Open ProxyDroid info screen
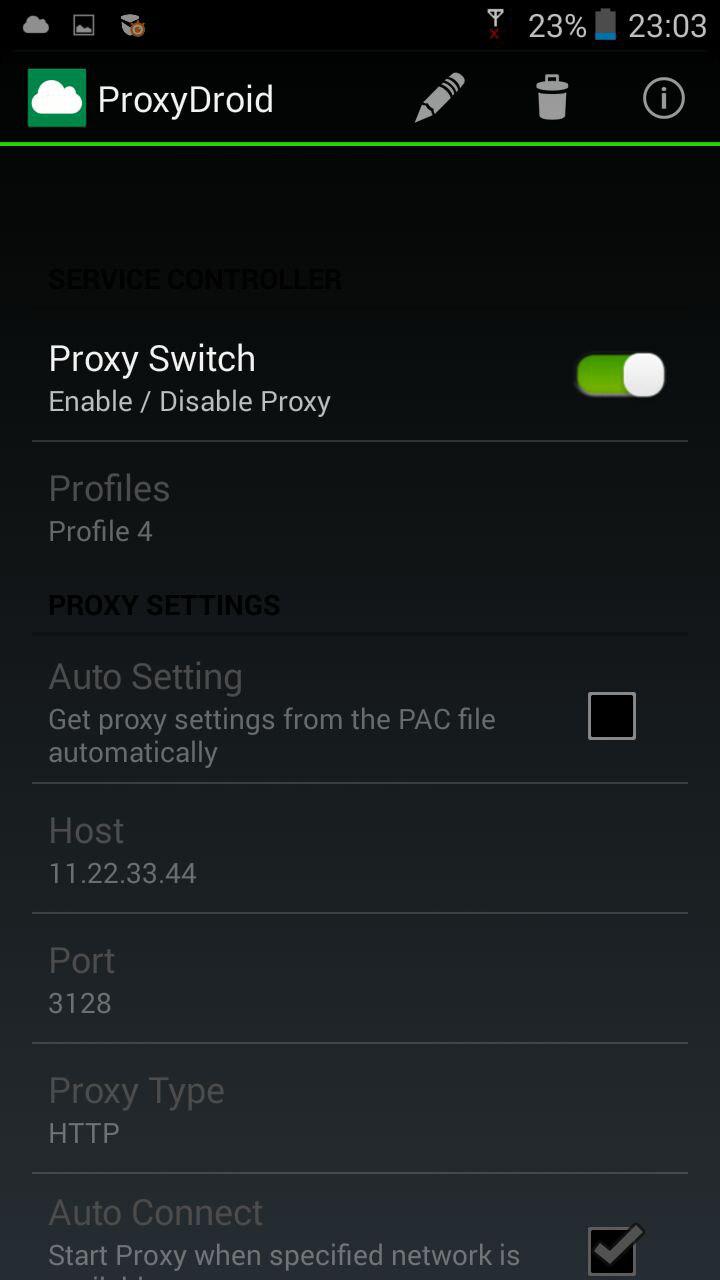 click(663, 97)
